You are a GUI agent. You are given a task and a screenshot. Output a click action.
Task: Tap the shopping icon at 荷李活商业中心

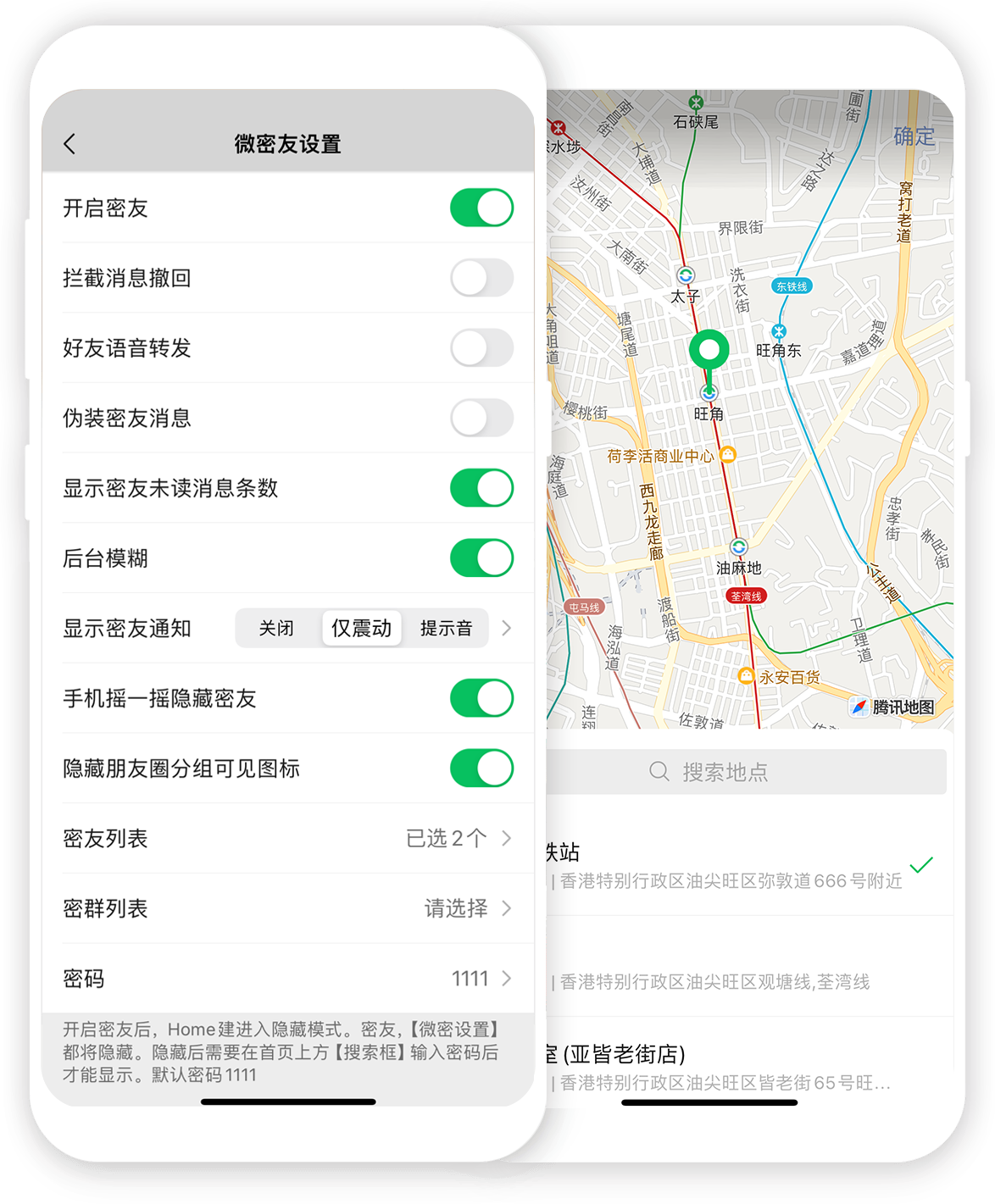[x=727, y=453]
